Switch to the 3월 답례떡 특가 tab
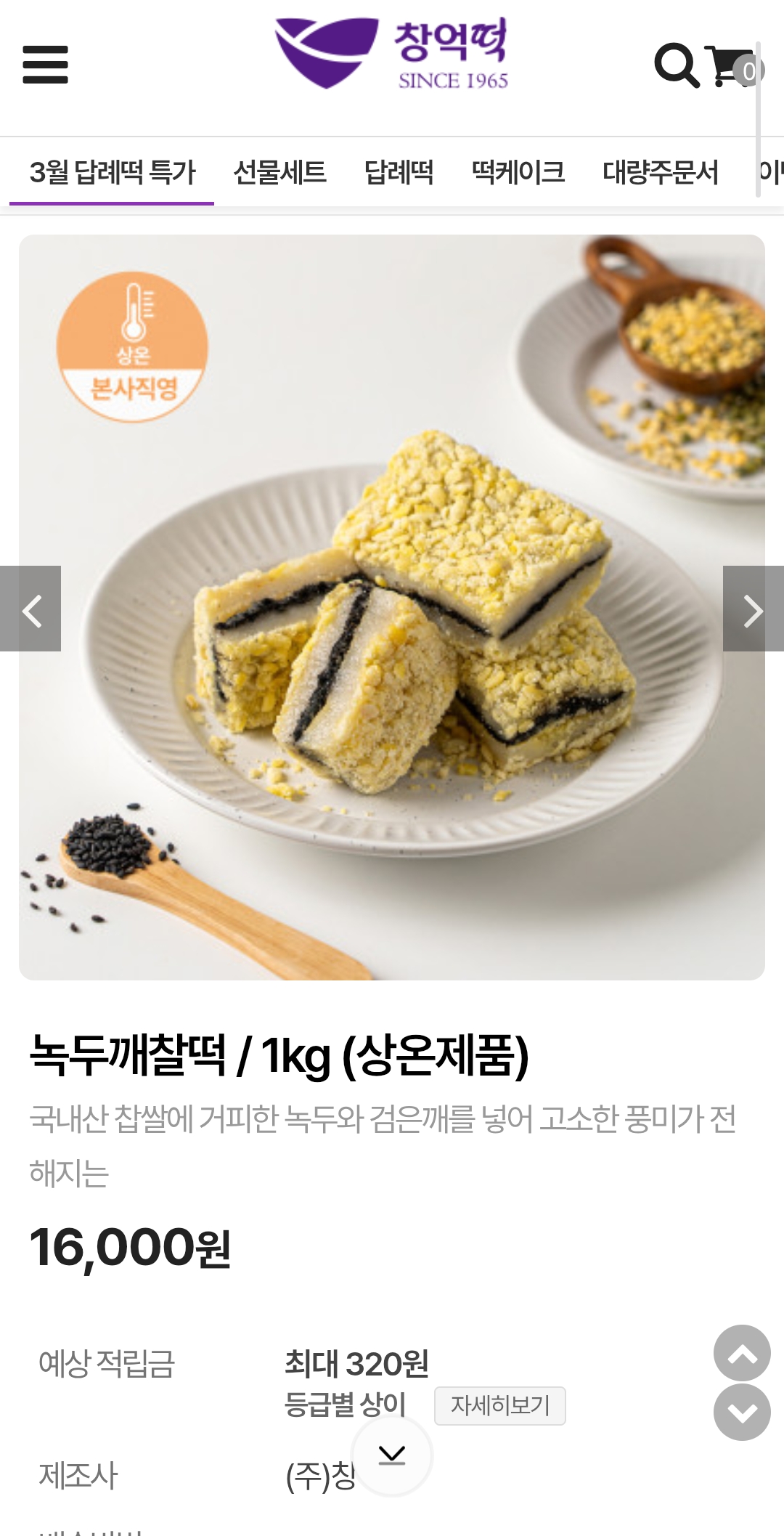 (113, 173)
